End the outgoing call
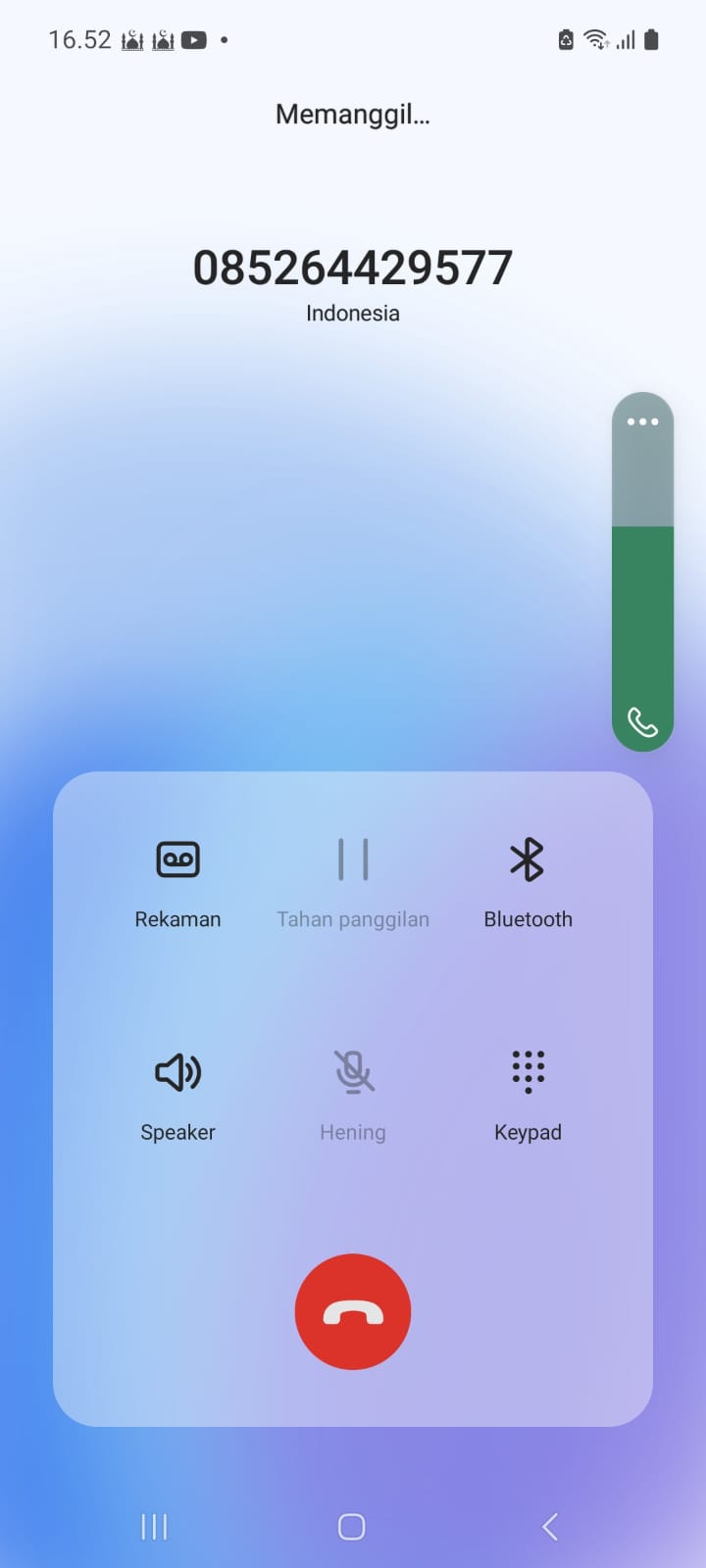Screen dimensions: 706x1568 (x=353, y=1311)
